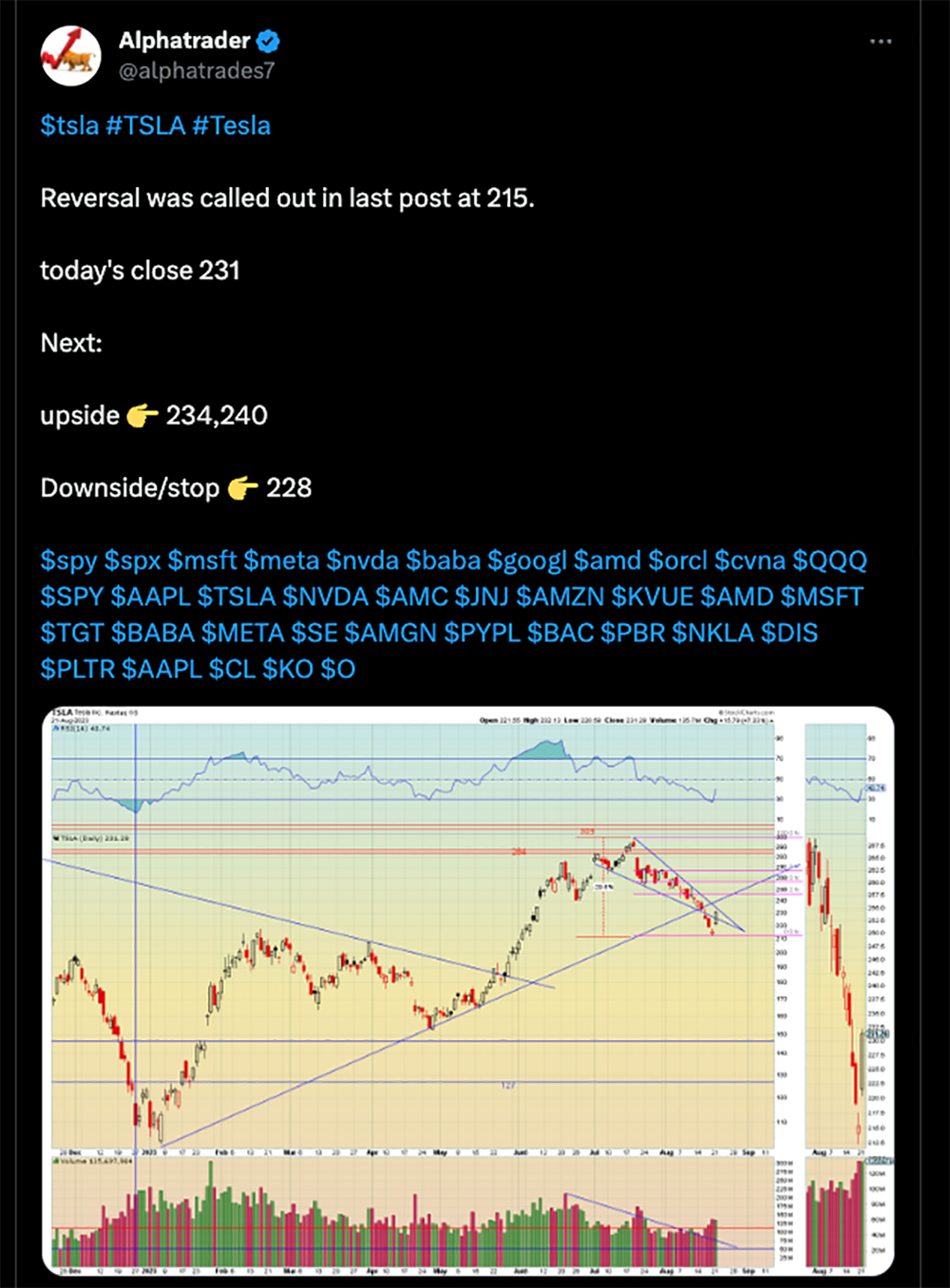Open the $PLTR cashtag

tap(77, 669)
